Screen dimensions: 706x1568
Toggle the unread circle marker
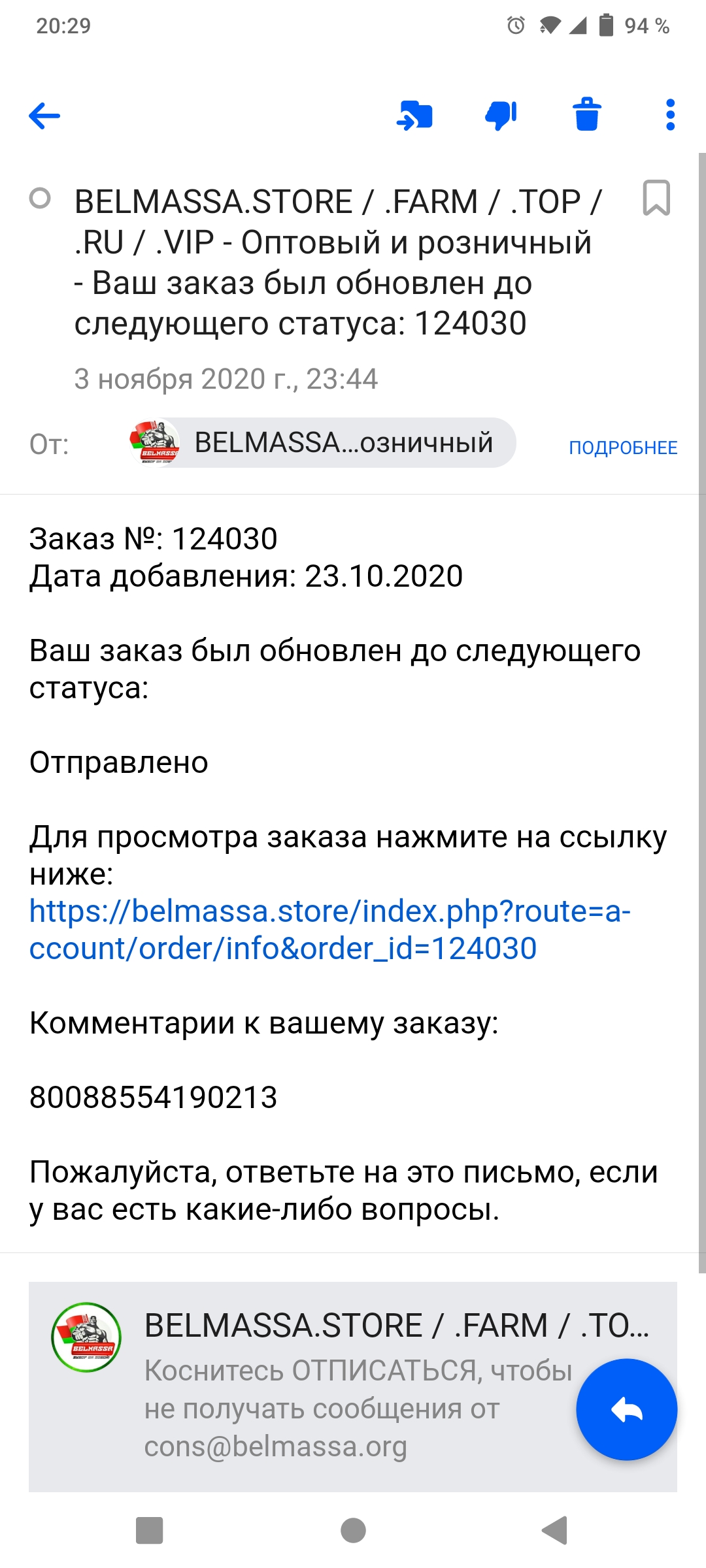tap(40, 198)
